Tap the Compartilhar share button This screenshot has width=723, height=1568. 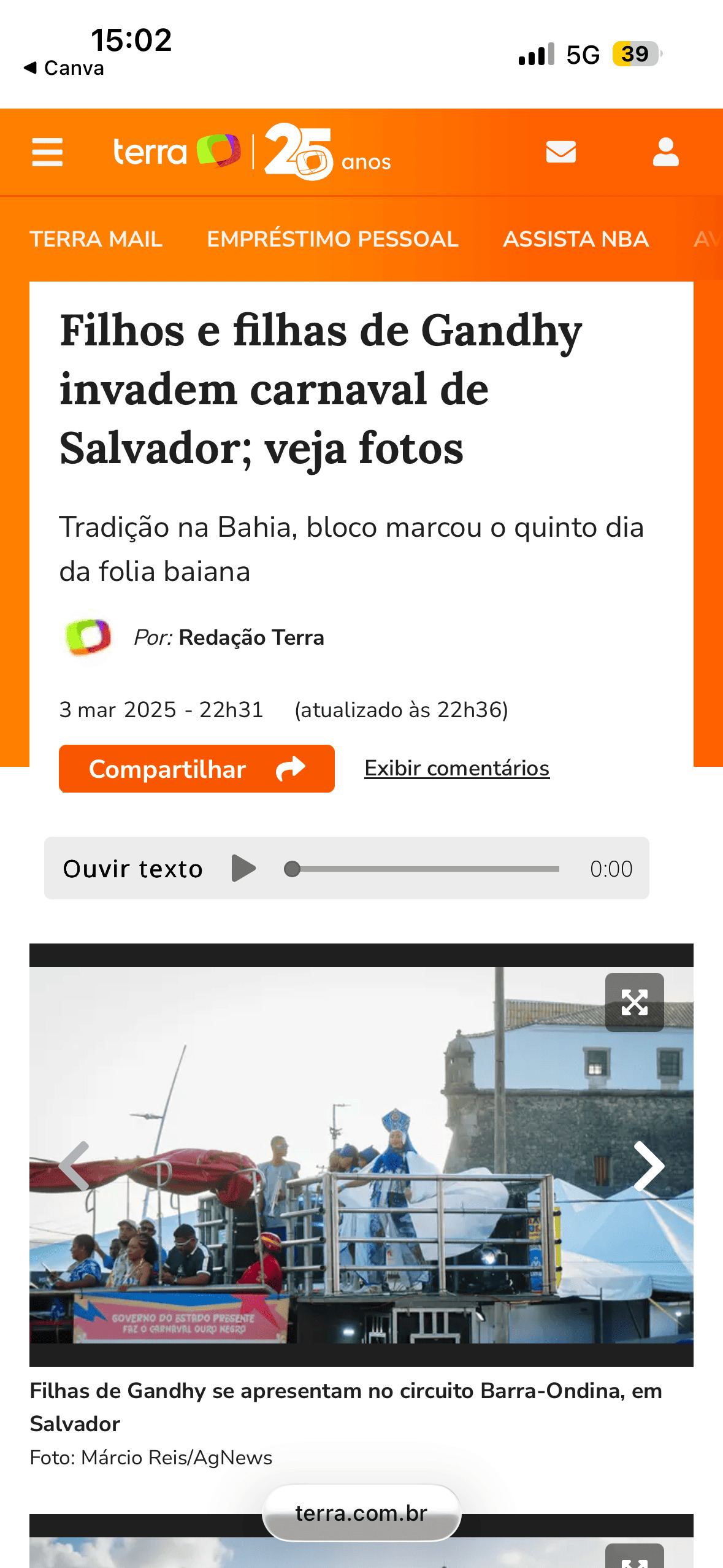coord(196,769)
